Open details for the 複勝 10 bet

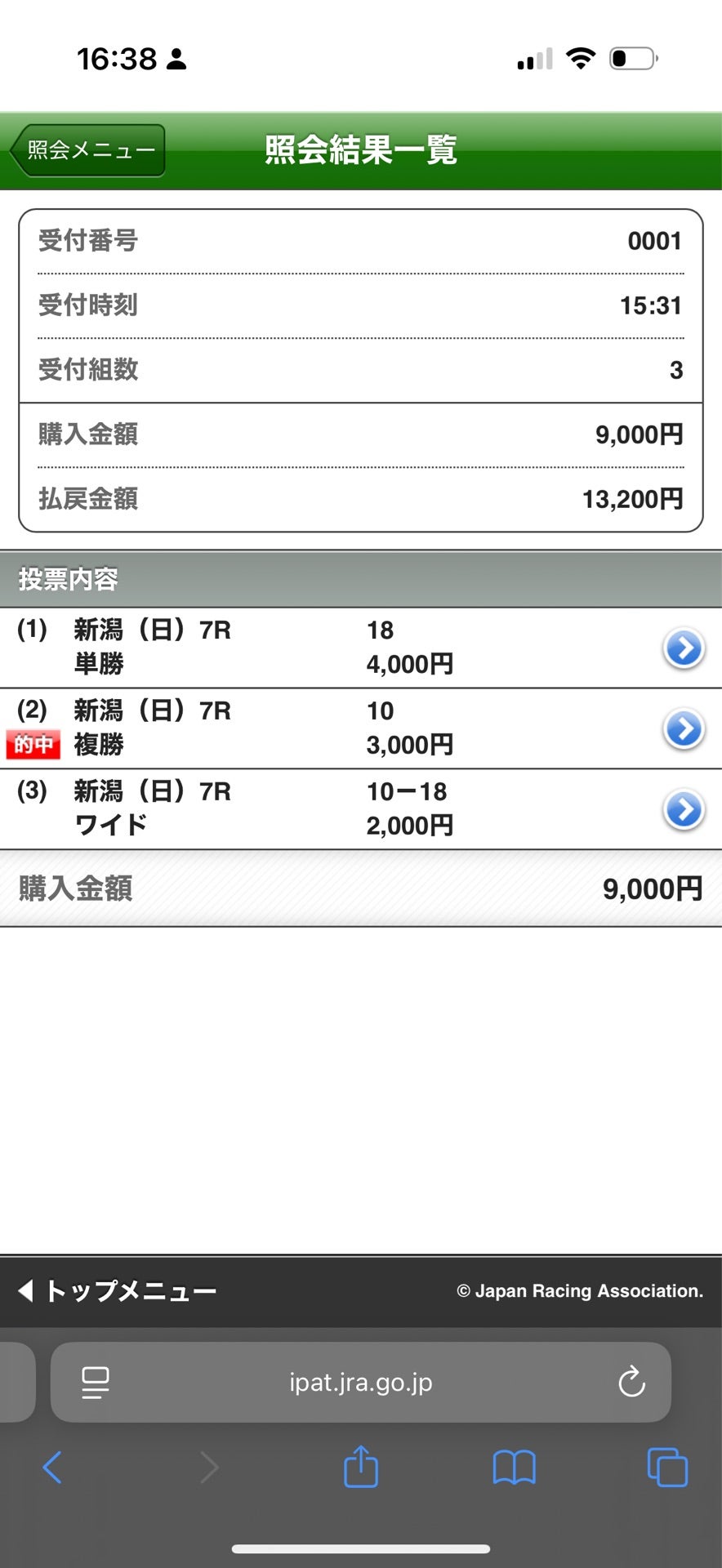(x=683, y=729)
